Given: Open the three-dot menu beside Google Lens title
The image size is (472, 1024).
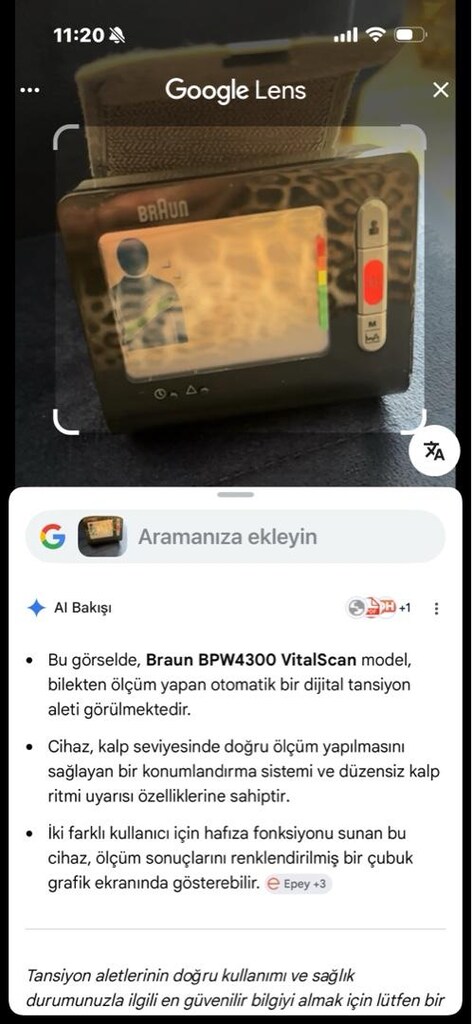Looking at the screenshot, I should click(30, 90).
